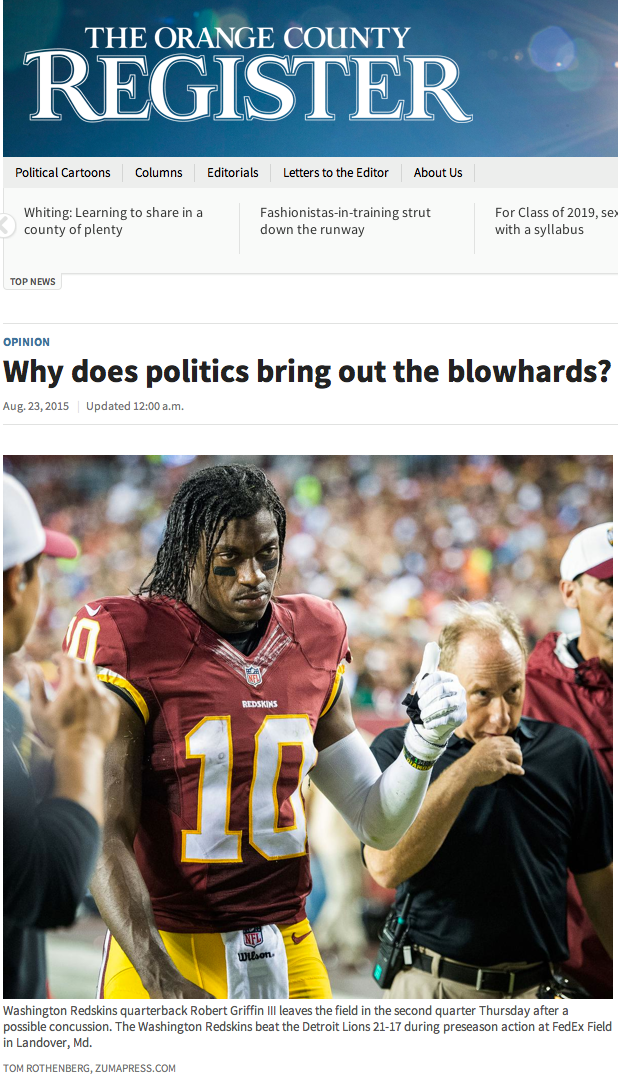Open the Opinion category link
The image size is (618, 1084).
click(x=26, y=342)
